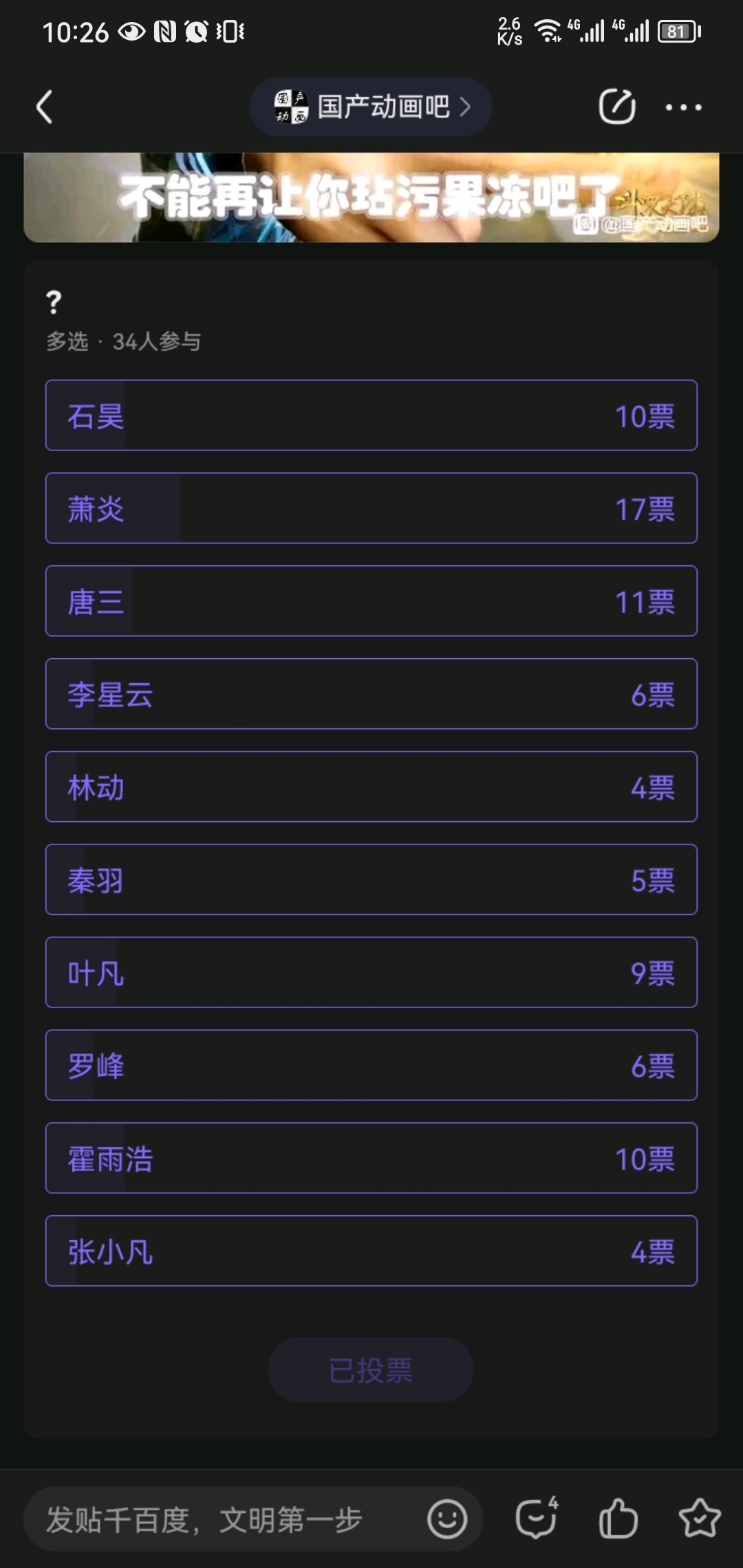Select the 萧炎 poll option
Viewport: 743px width, 1568px height.
coord(371,508)
